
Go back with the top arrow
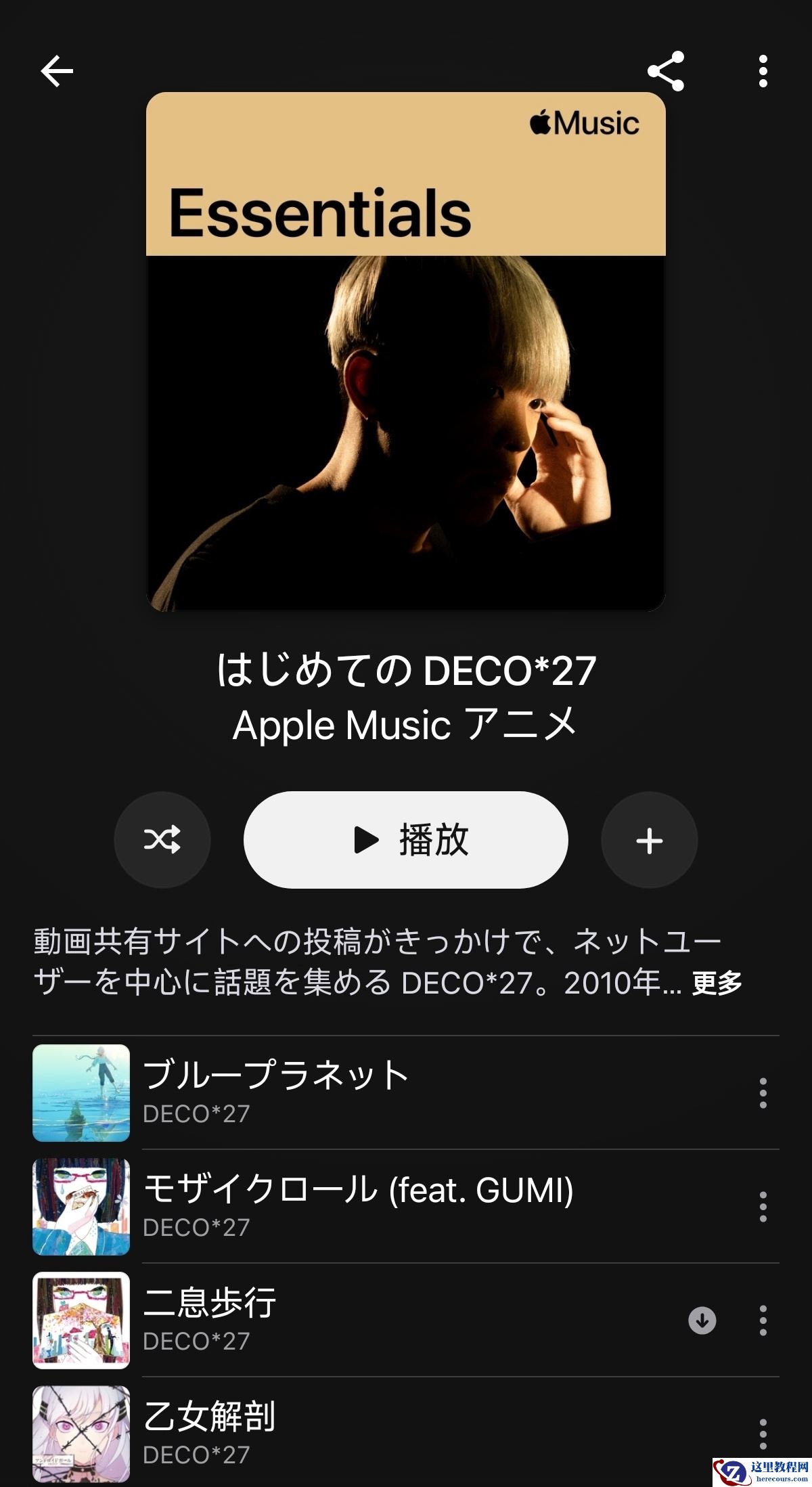coord(57,71)
